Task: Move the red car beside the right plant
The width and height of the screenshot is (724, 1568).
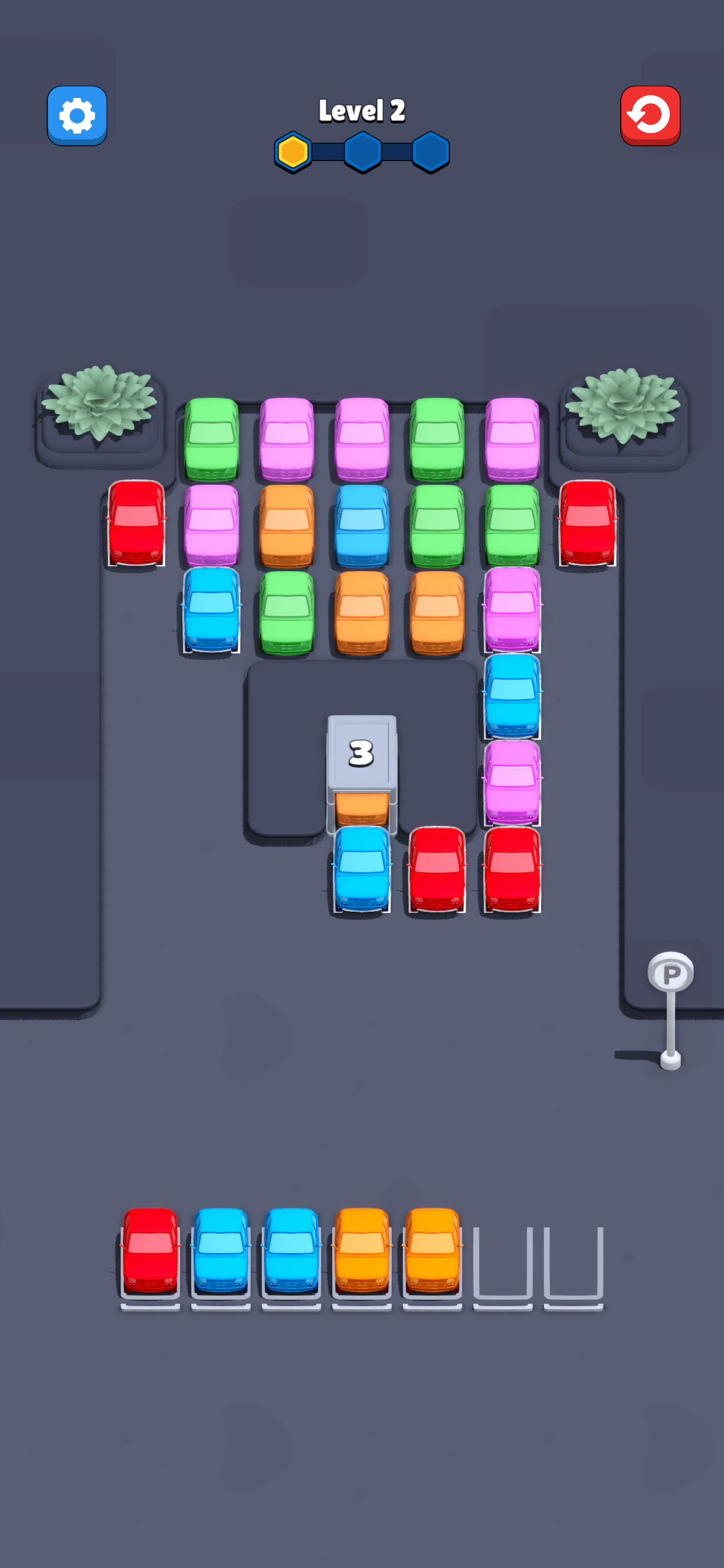Action: (x=587, y=523)
